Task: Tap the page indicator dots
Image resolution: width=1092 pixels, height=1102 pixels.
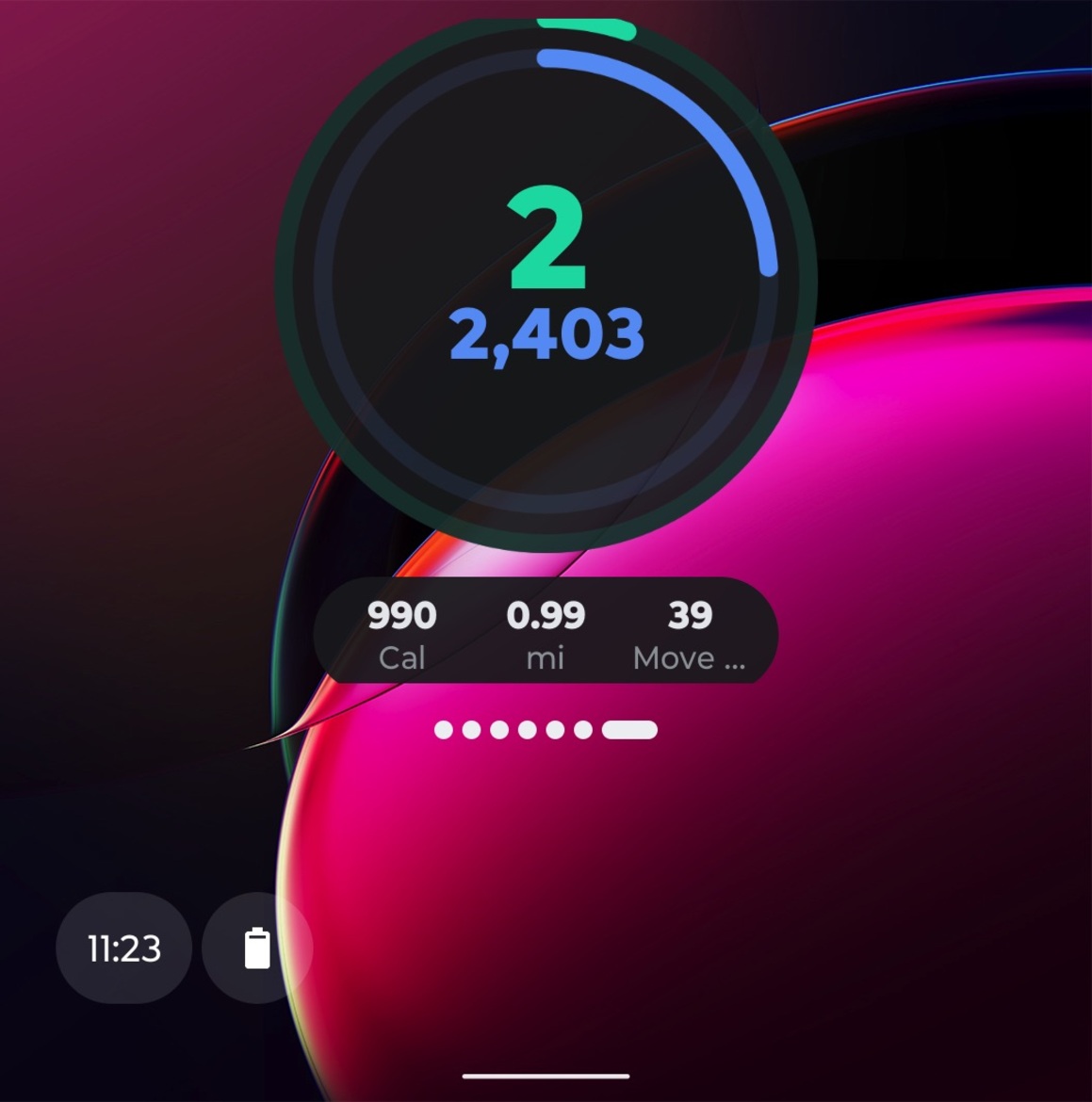Action: pyautogui.click(x=546, y=730)
